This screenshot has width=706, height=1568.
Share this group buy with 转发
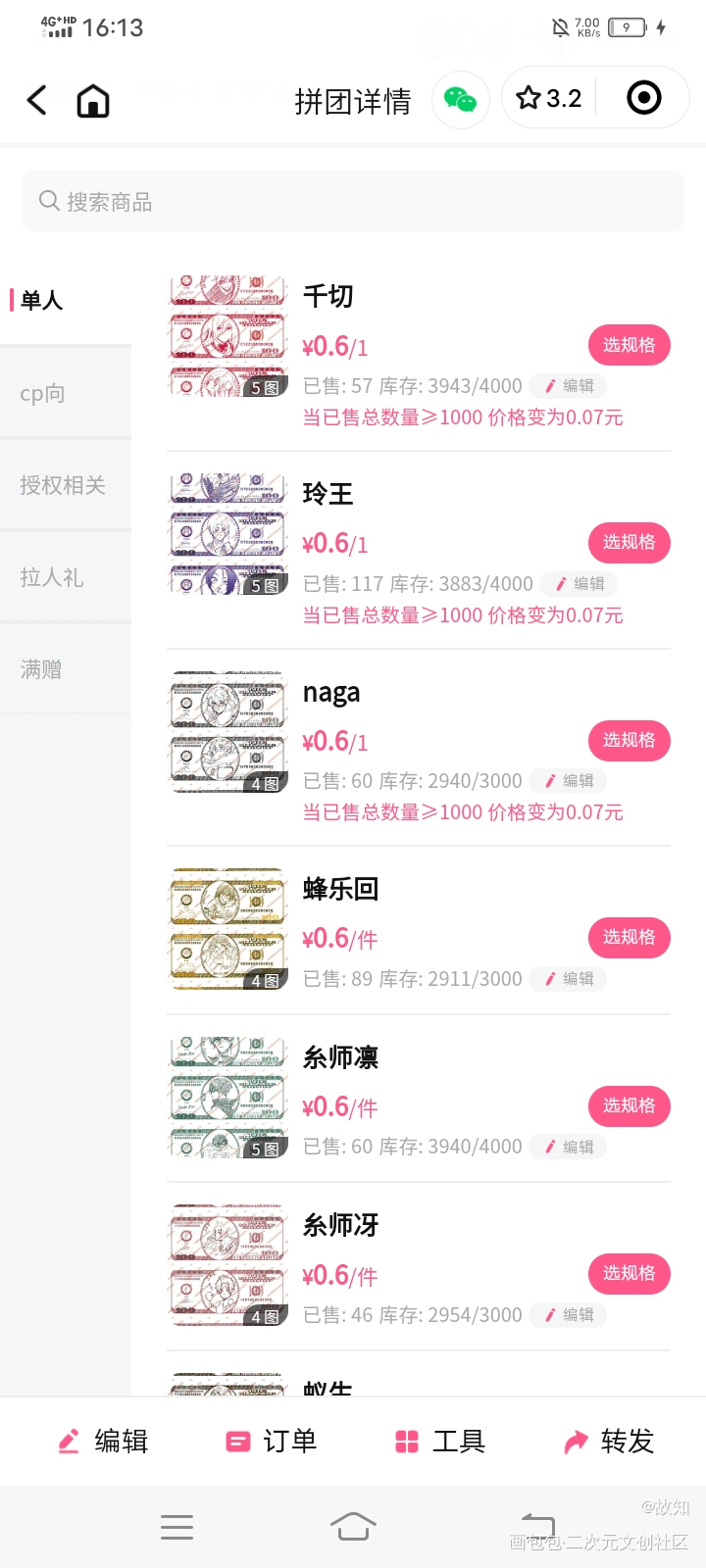(609, 1442)
